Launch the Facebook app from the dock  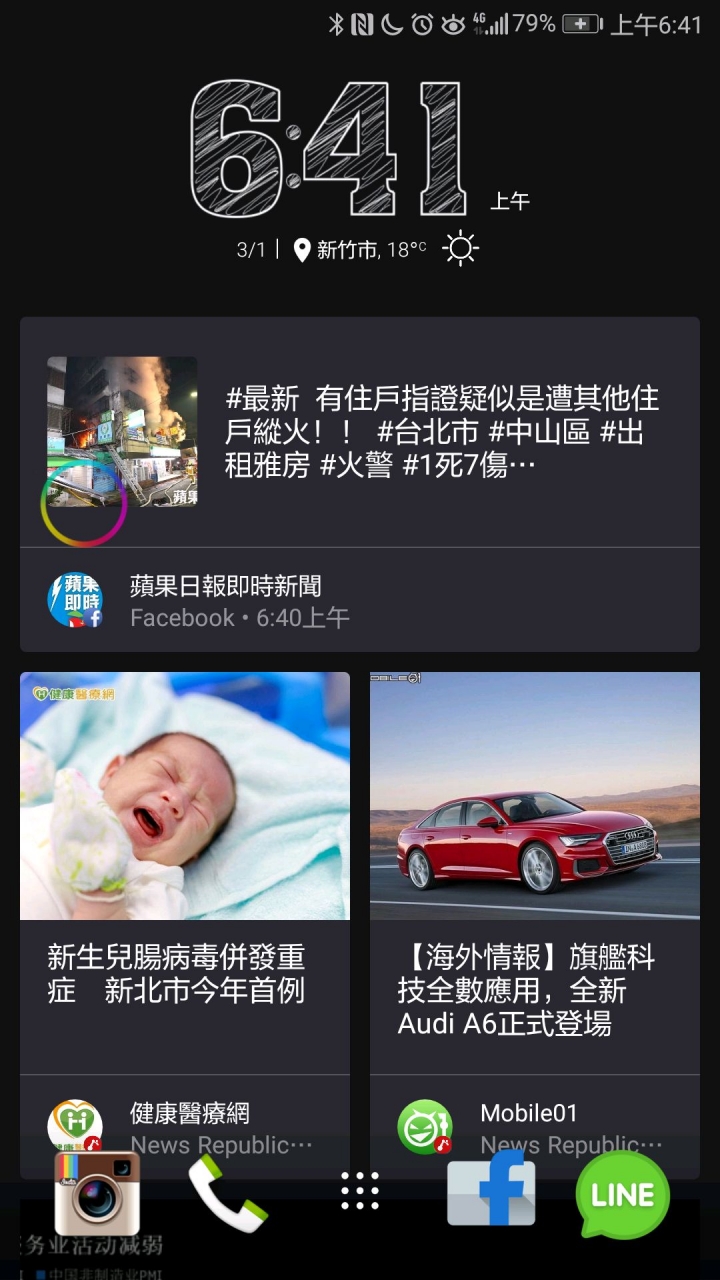[x=491, y=1190]
